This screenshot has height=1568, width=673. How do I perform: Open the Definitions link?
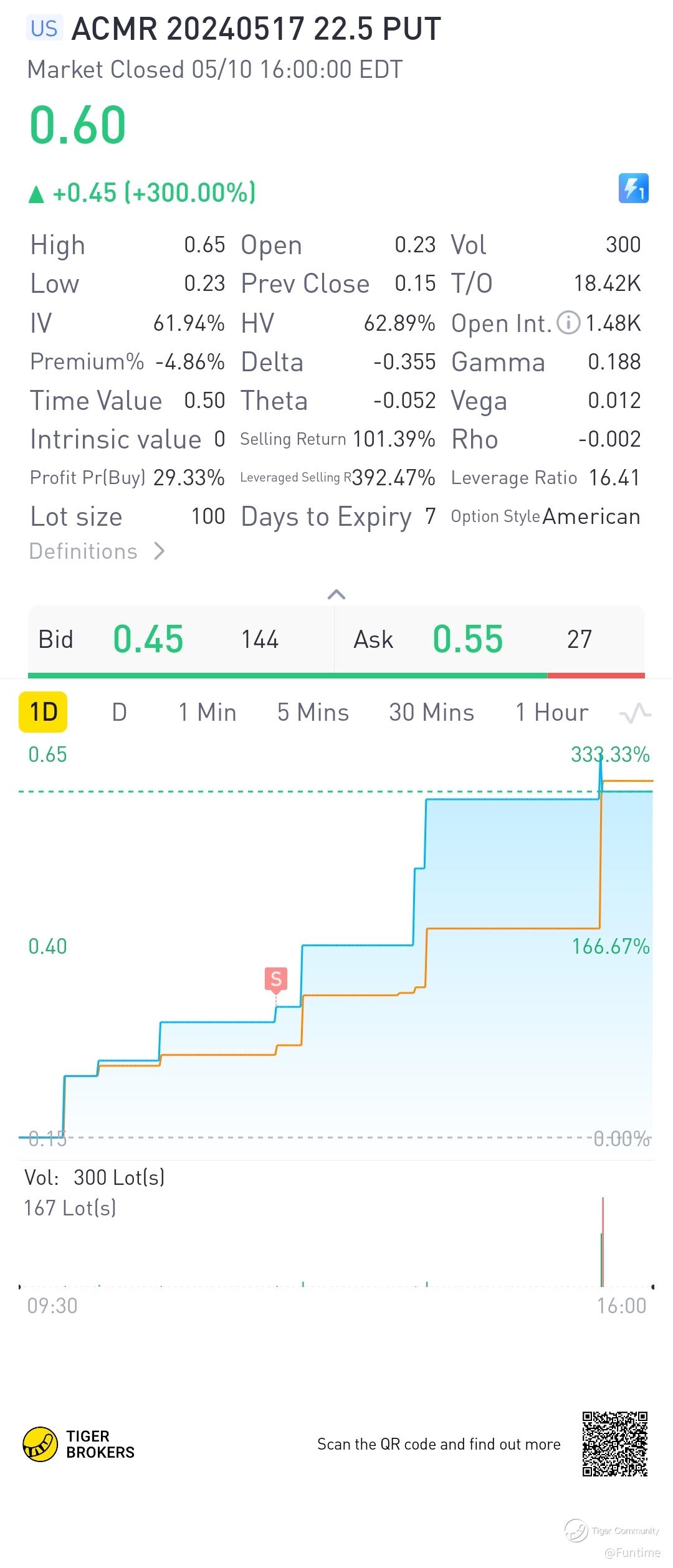click(x=97, y=551)
